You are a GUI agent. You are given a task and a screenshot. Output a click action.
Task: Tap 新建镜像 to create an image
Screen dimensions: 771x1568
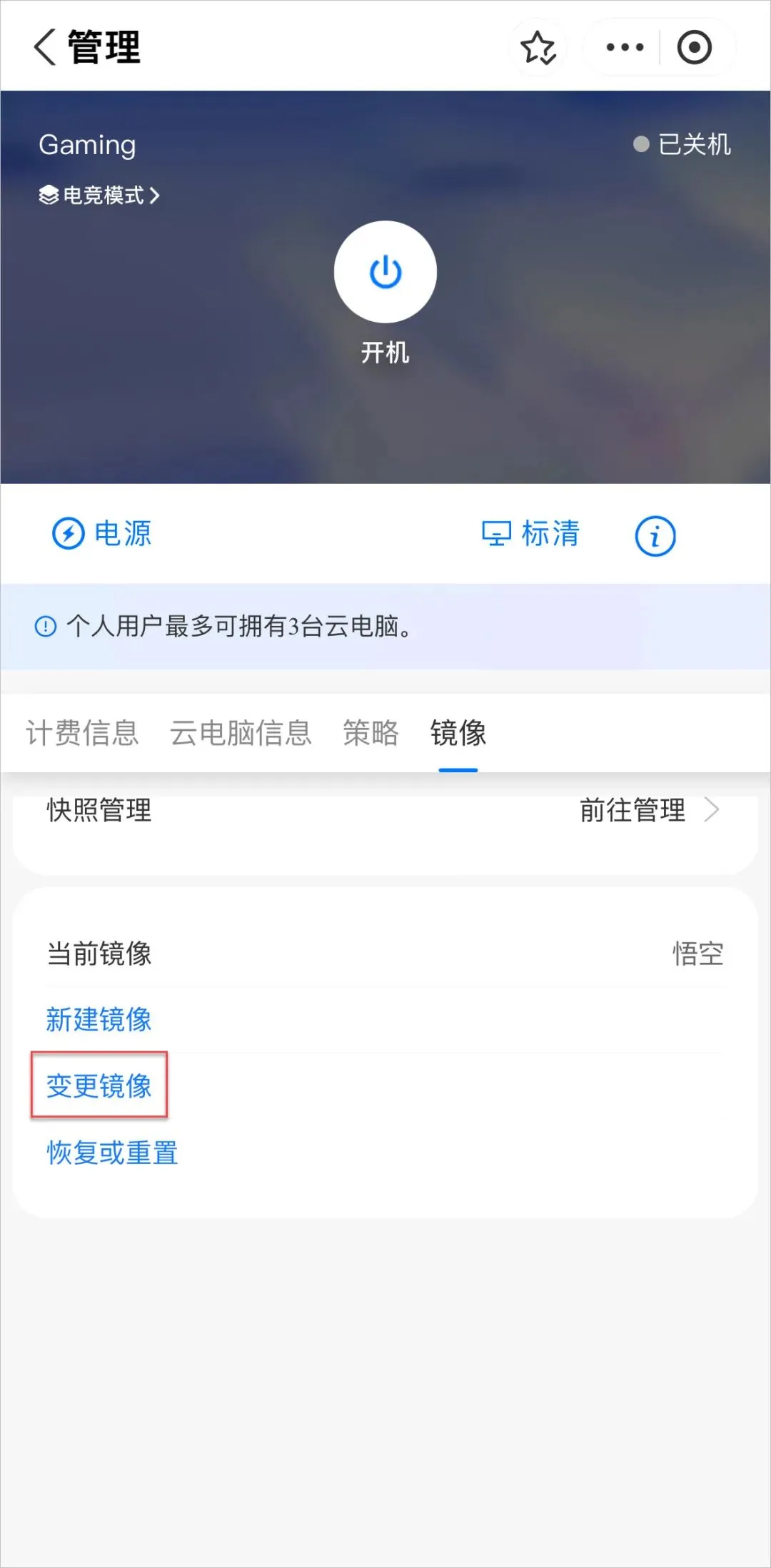99,1019
